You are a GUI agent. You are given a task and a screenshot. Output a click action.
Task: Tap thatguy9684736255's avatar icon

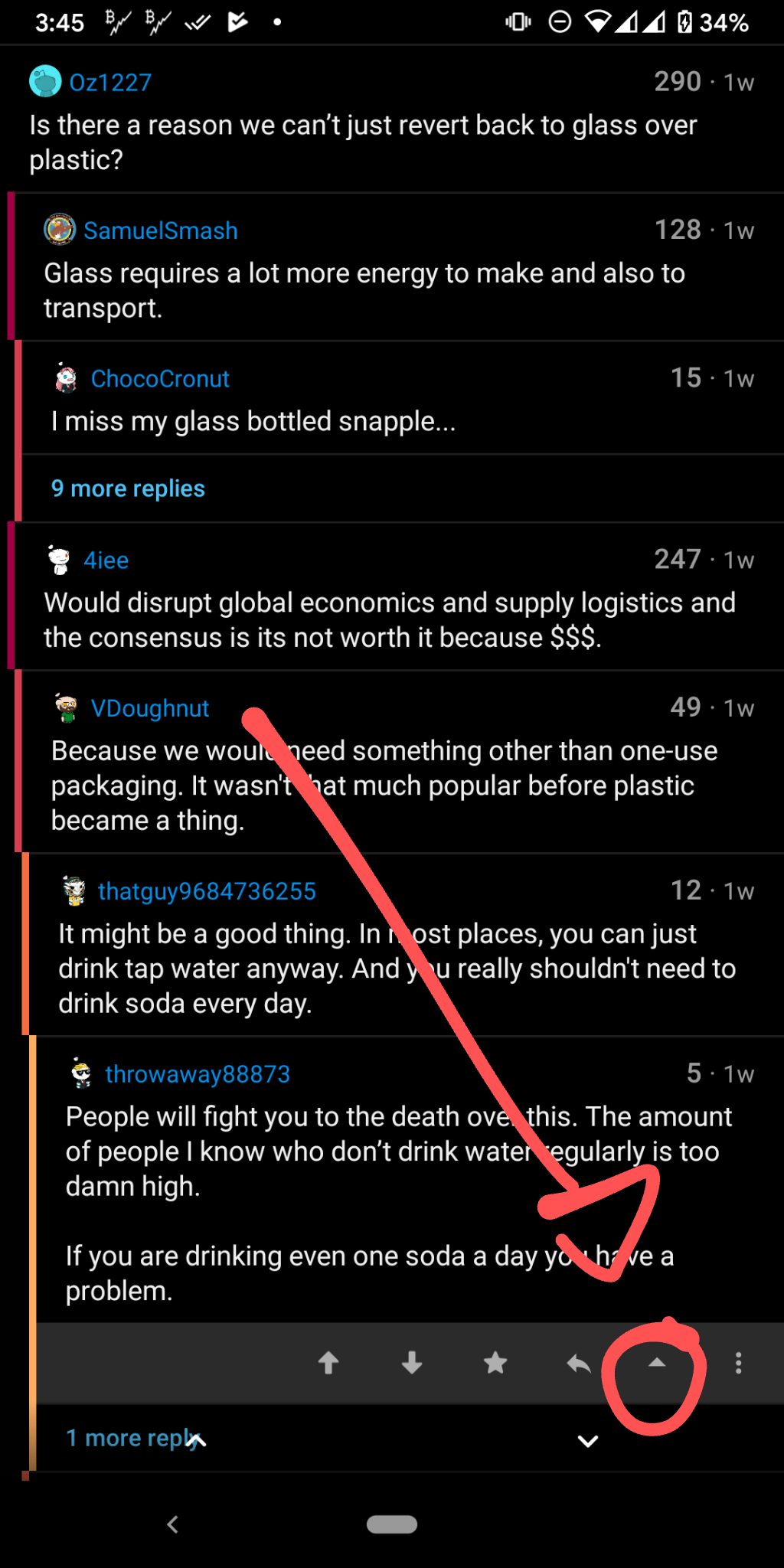click(x=74, y=890)
